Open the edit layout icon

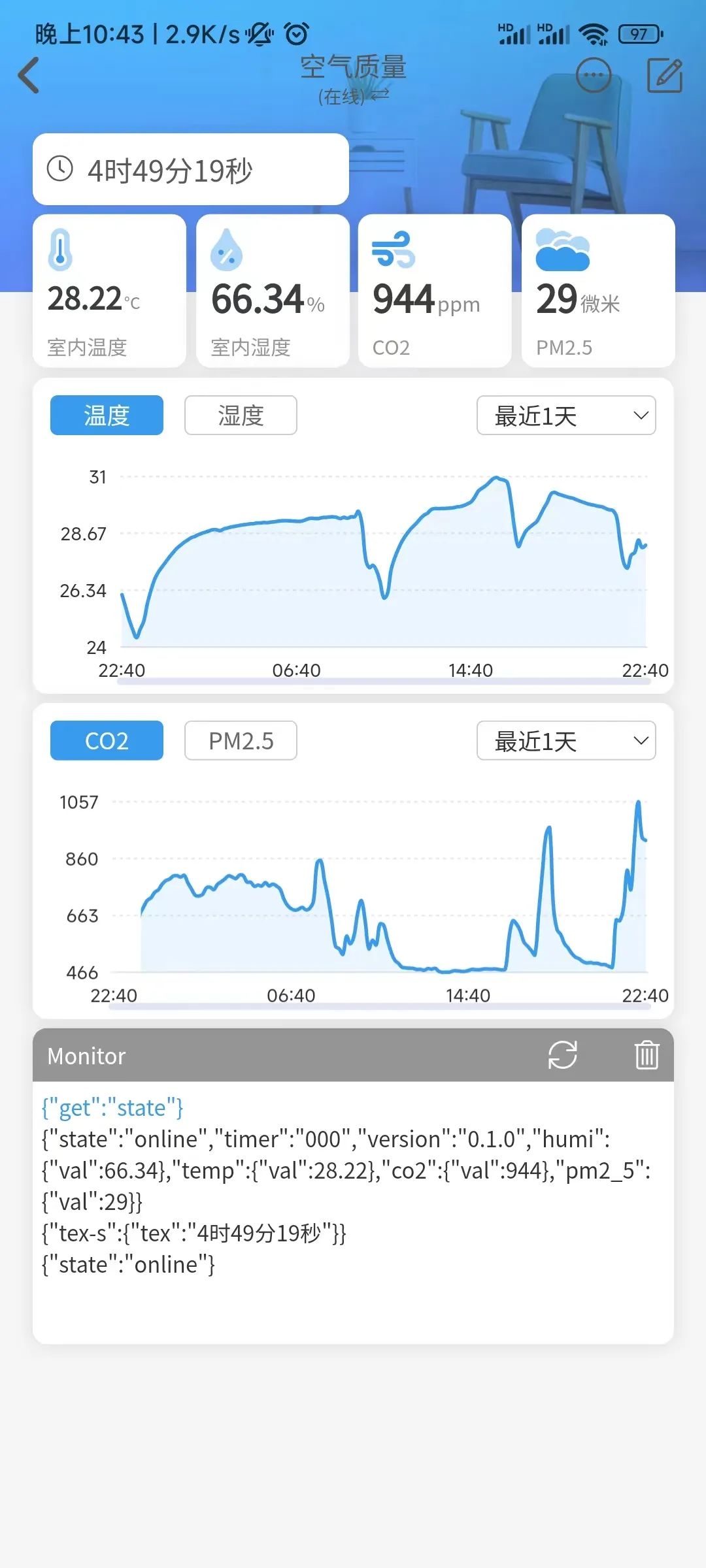(x=665, y=75)
